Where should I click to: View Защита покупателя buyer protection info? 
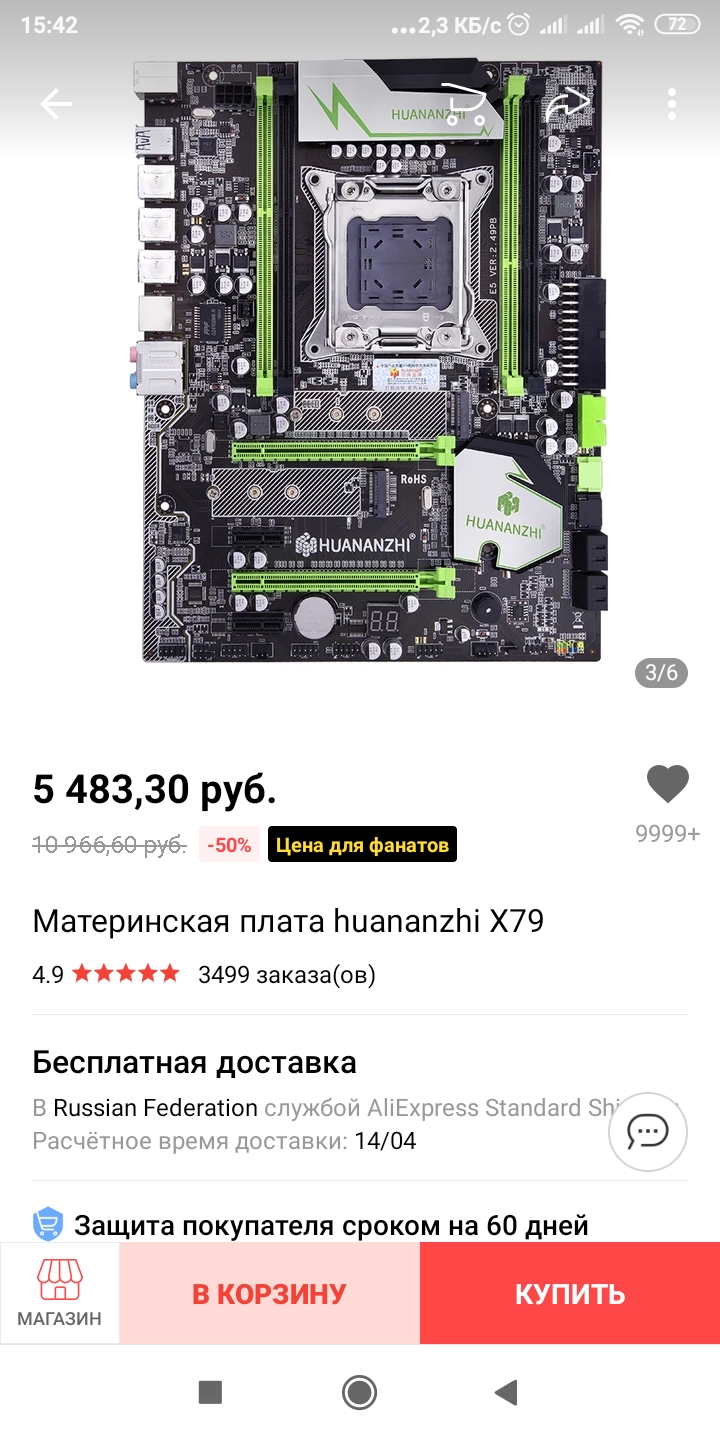click(x=330, y=1224)
